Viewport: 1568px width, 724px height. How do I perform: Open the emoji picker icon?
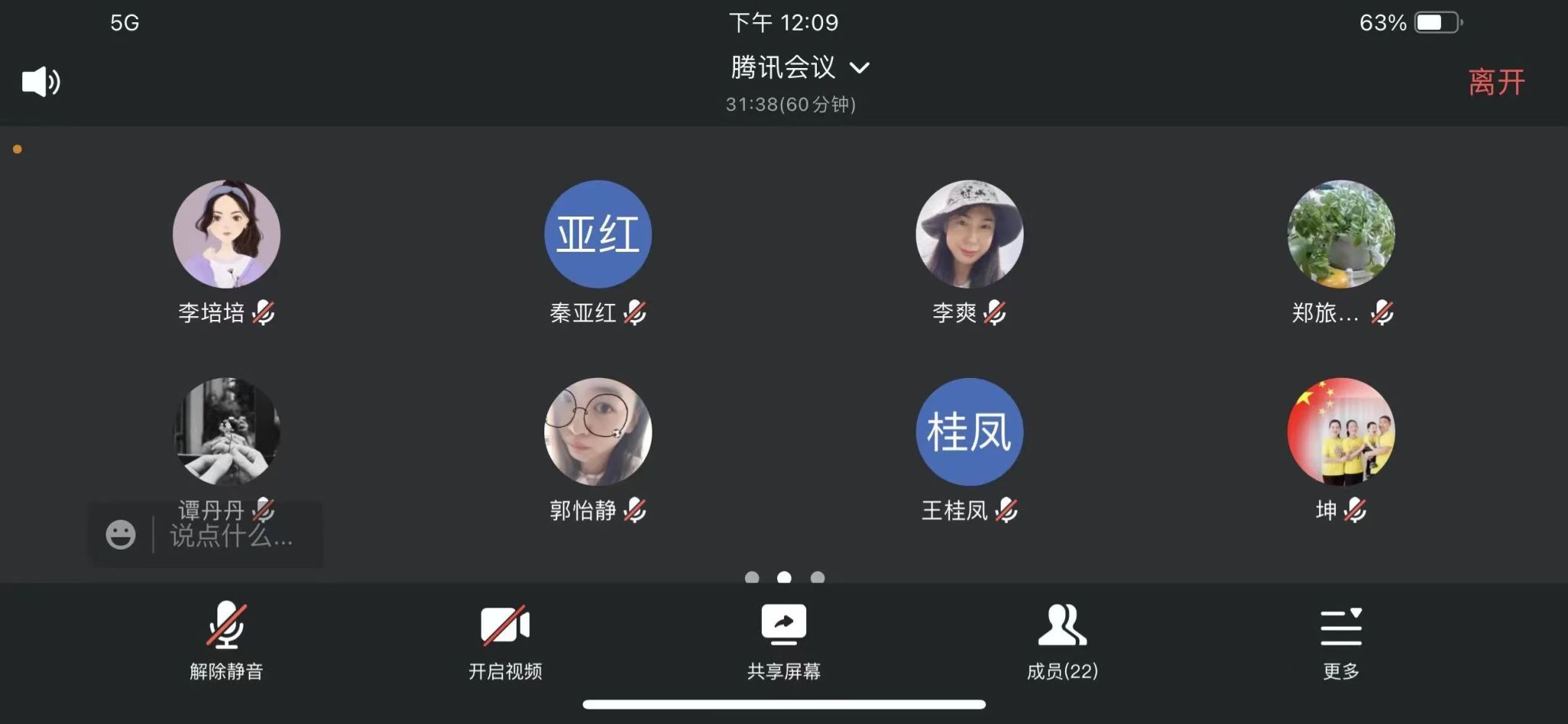tap(121, 534)
